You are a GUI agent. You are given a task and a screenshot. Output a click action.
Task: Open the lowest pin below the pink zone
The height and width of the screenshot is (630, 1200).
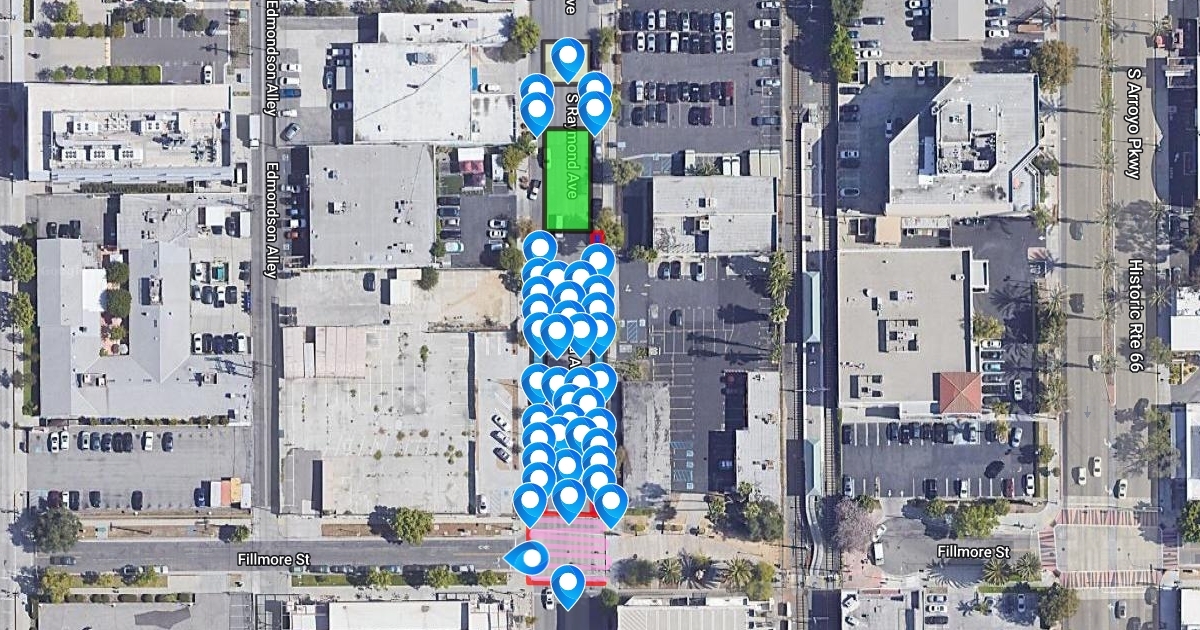tap(567, 587)
